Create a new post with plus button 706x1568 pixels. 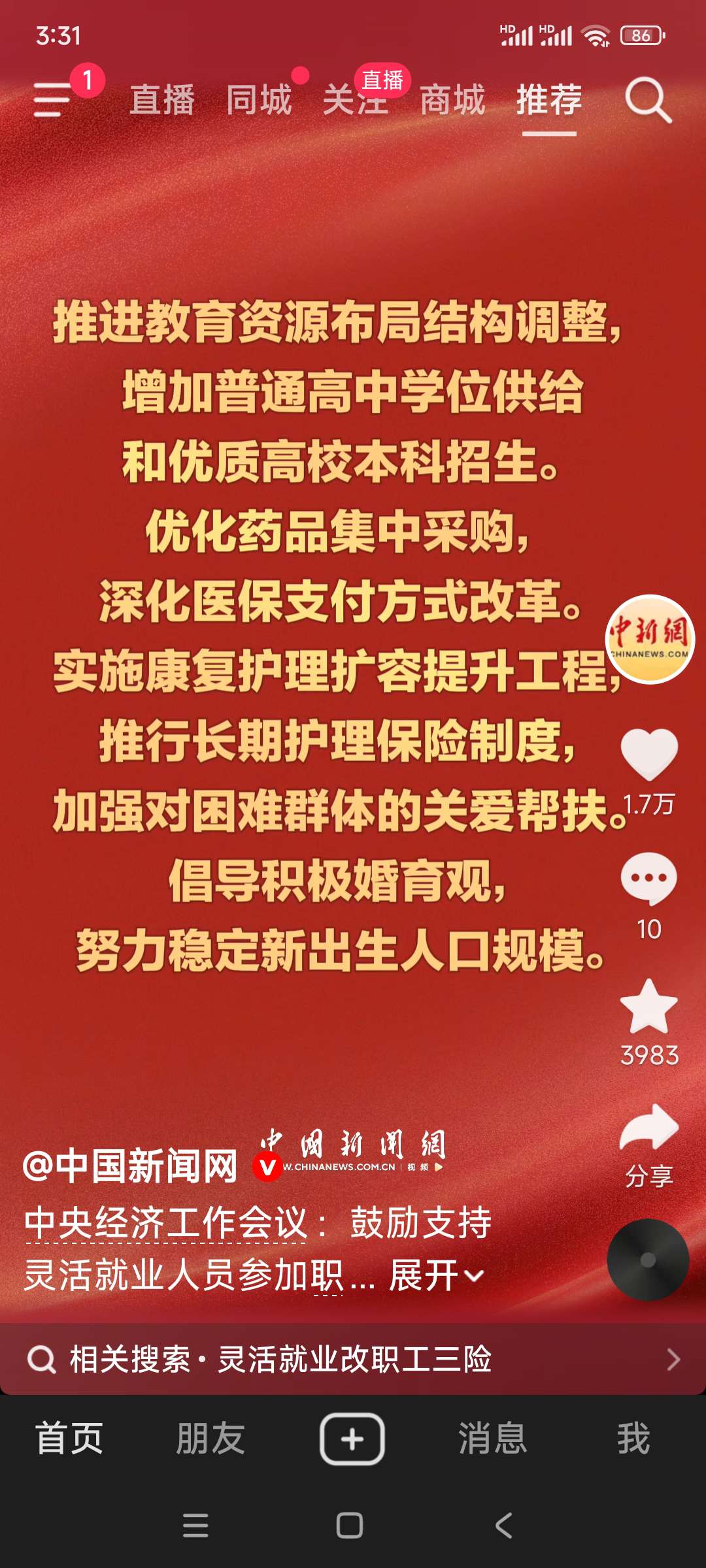352,1438
